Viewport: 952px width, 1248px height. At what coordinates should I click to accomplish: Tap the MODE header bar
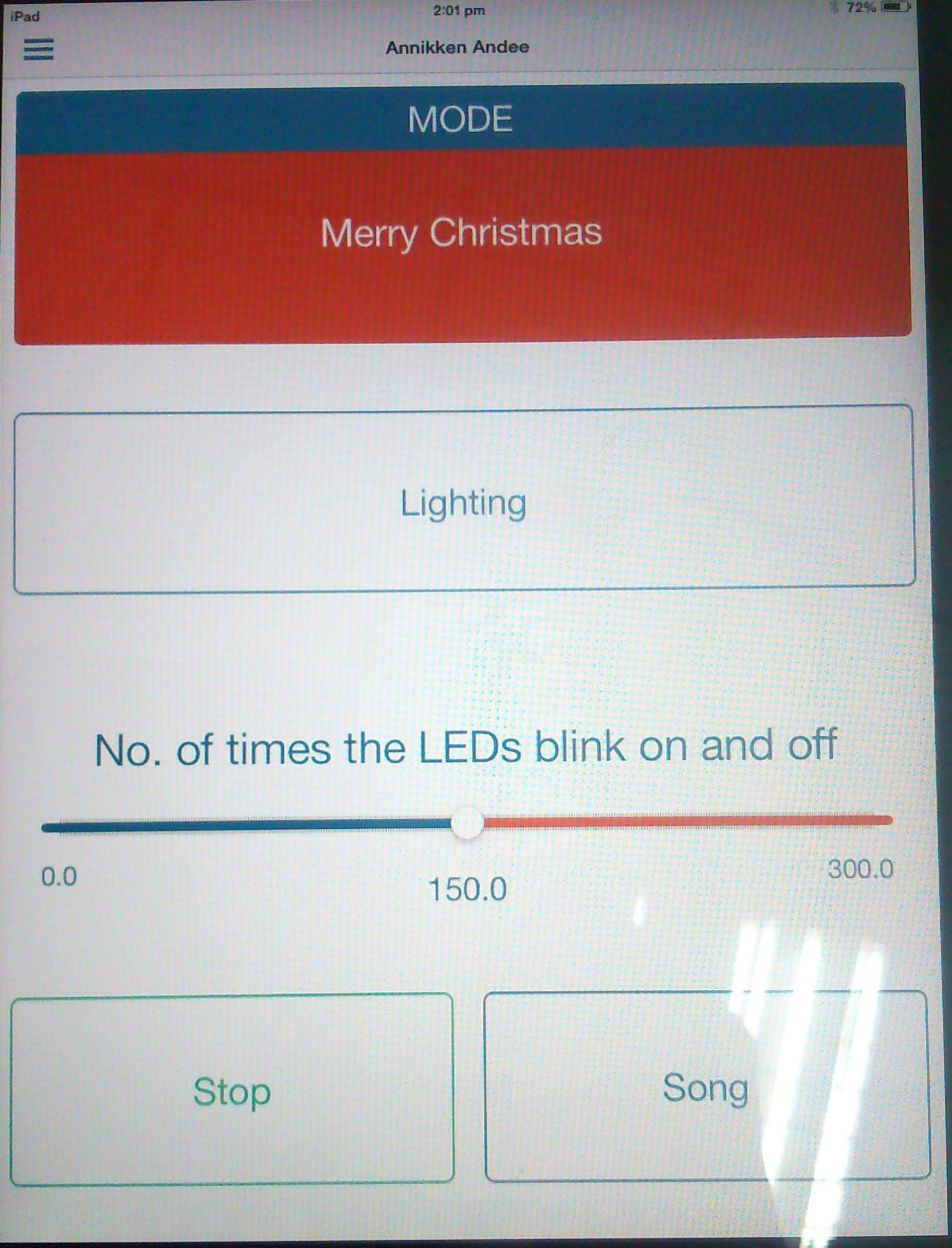click(x=462, y=119)
